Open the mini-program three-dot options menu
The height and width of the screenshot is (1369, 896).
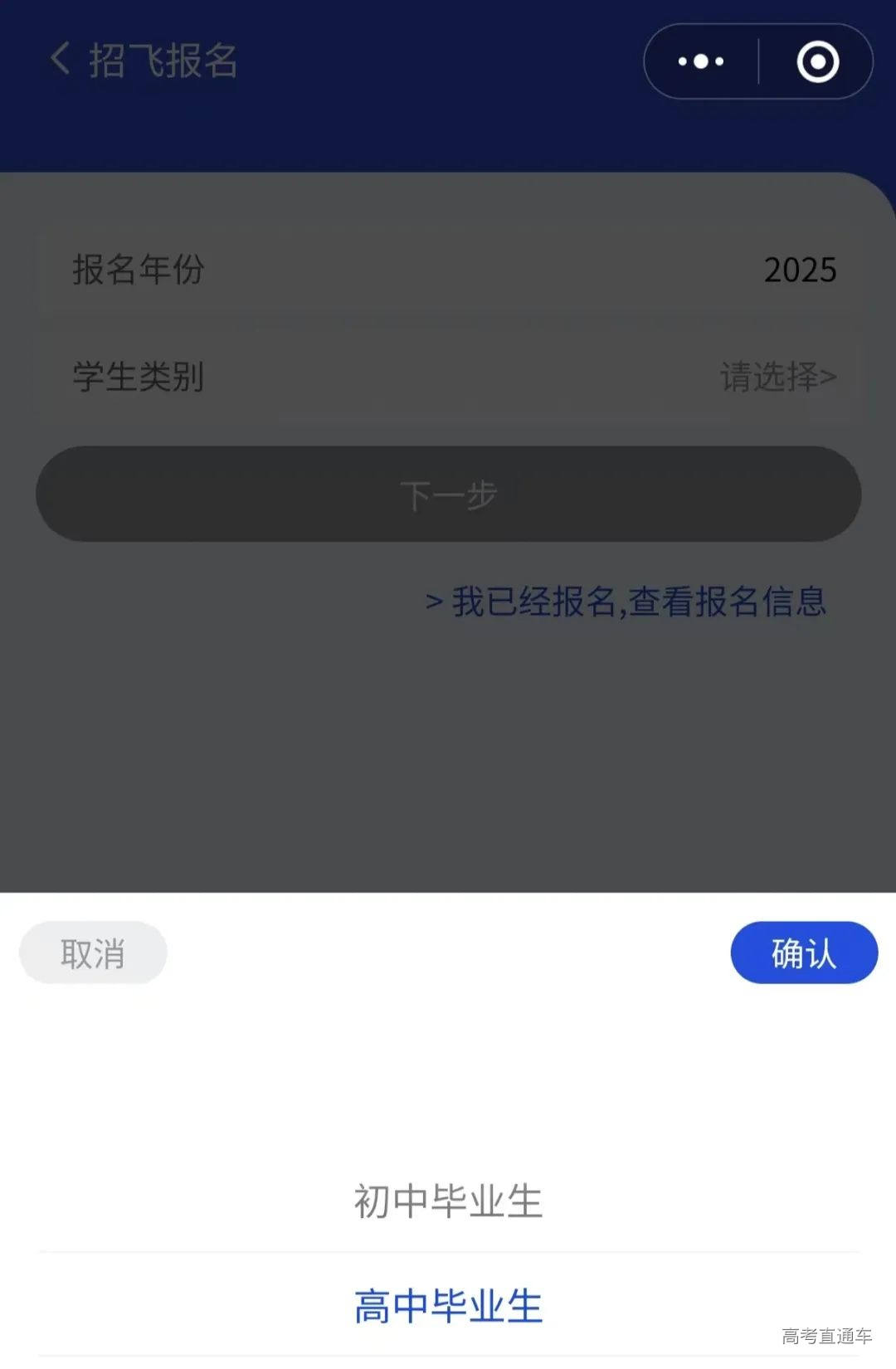pyautogui.click(x=699, y=61)
